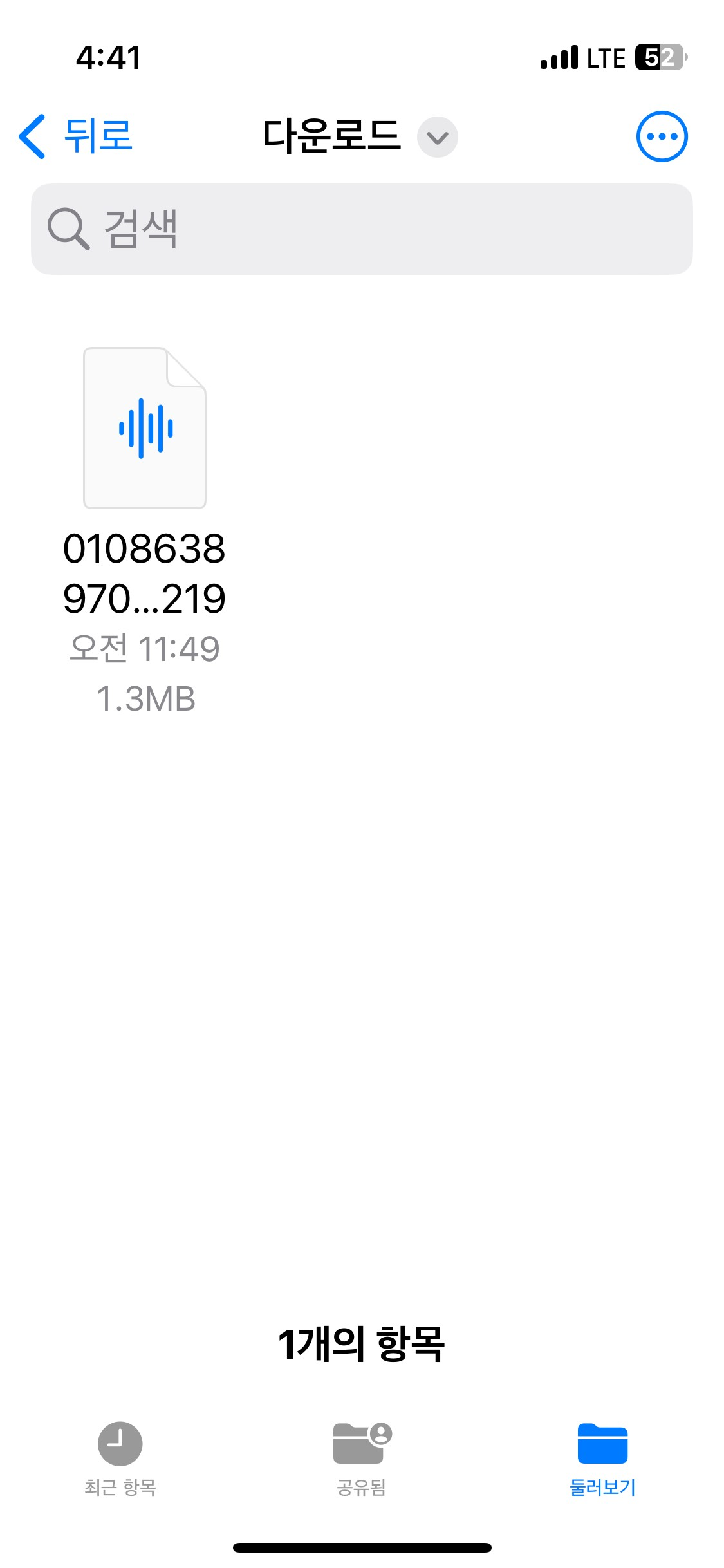Open the audio file 0108638970...219

tap(145, 428)
